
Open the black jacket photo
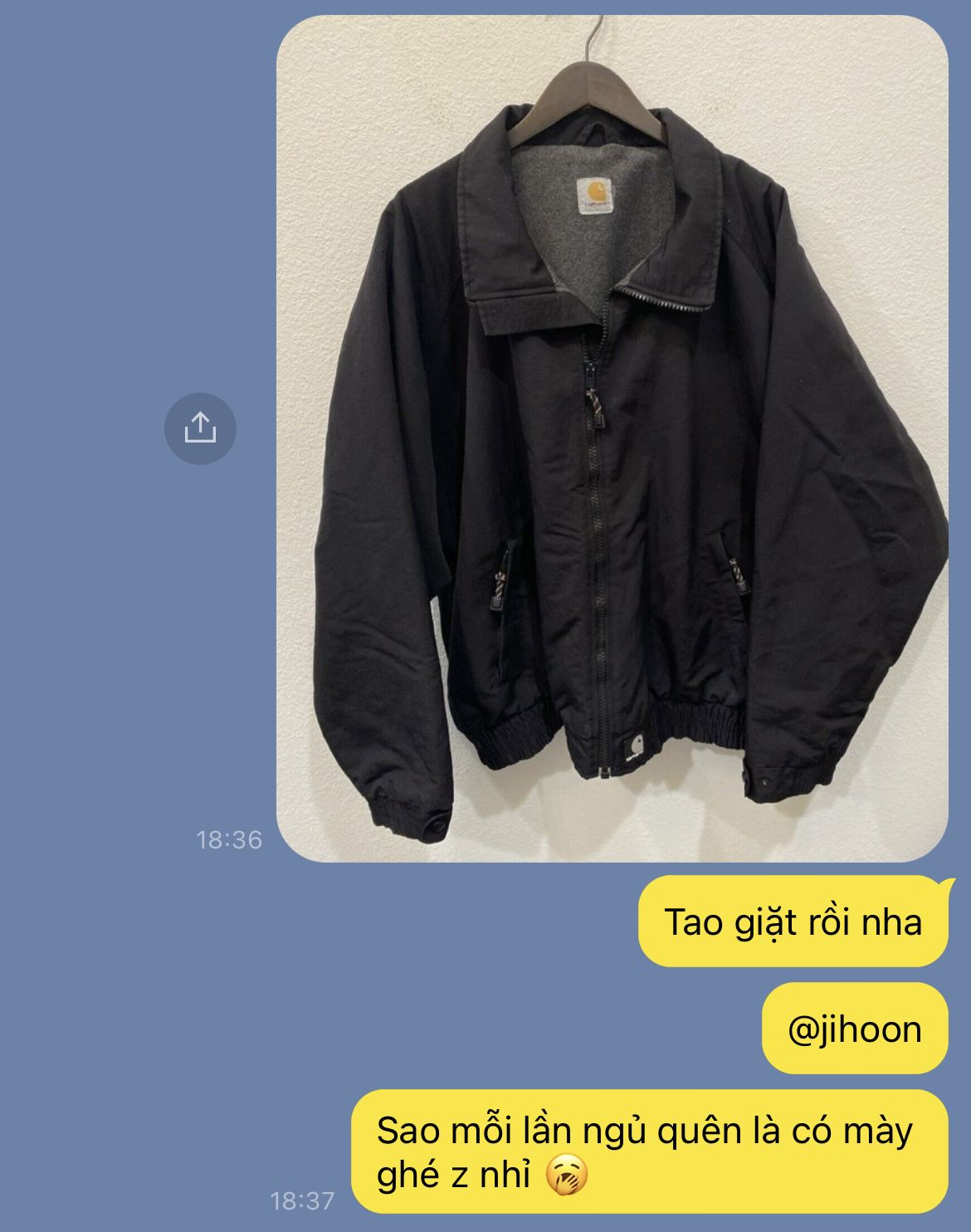coord(612,438)
